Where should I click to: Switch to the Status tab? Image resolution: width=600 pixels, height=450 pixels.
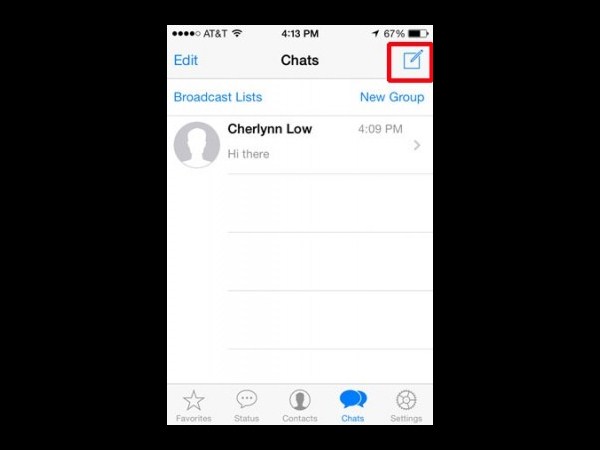[246, 405]
